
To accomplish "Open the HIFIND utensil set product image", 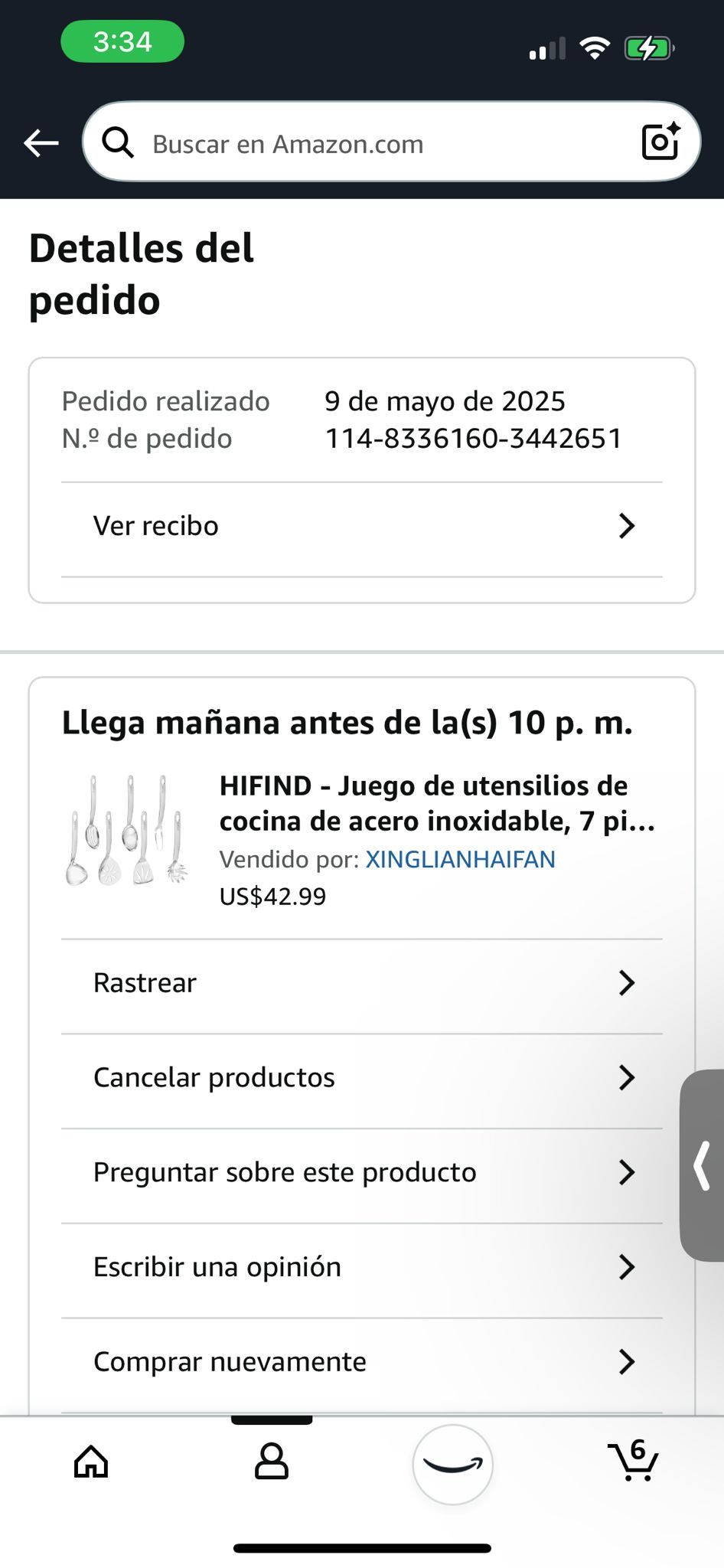I will (127, 831).
